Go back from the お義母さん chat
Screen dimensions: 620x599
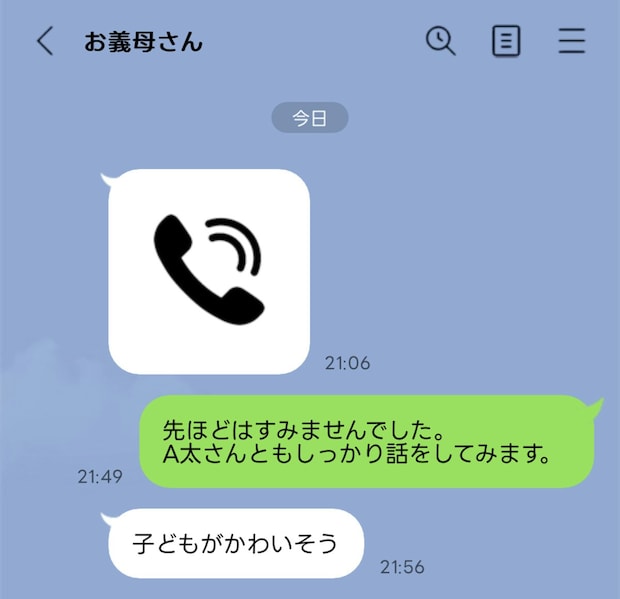click(x=44, y=41)
